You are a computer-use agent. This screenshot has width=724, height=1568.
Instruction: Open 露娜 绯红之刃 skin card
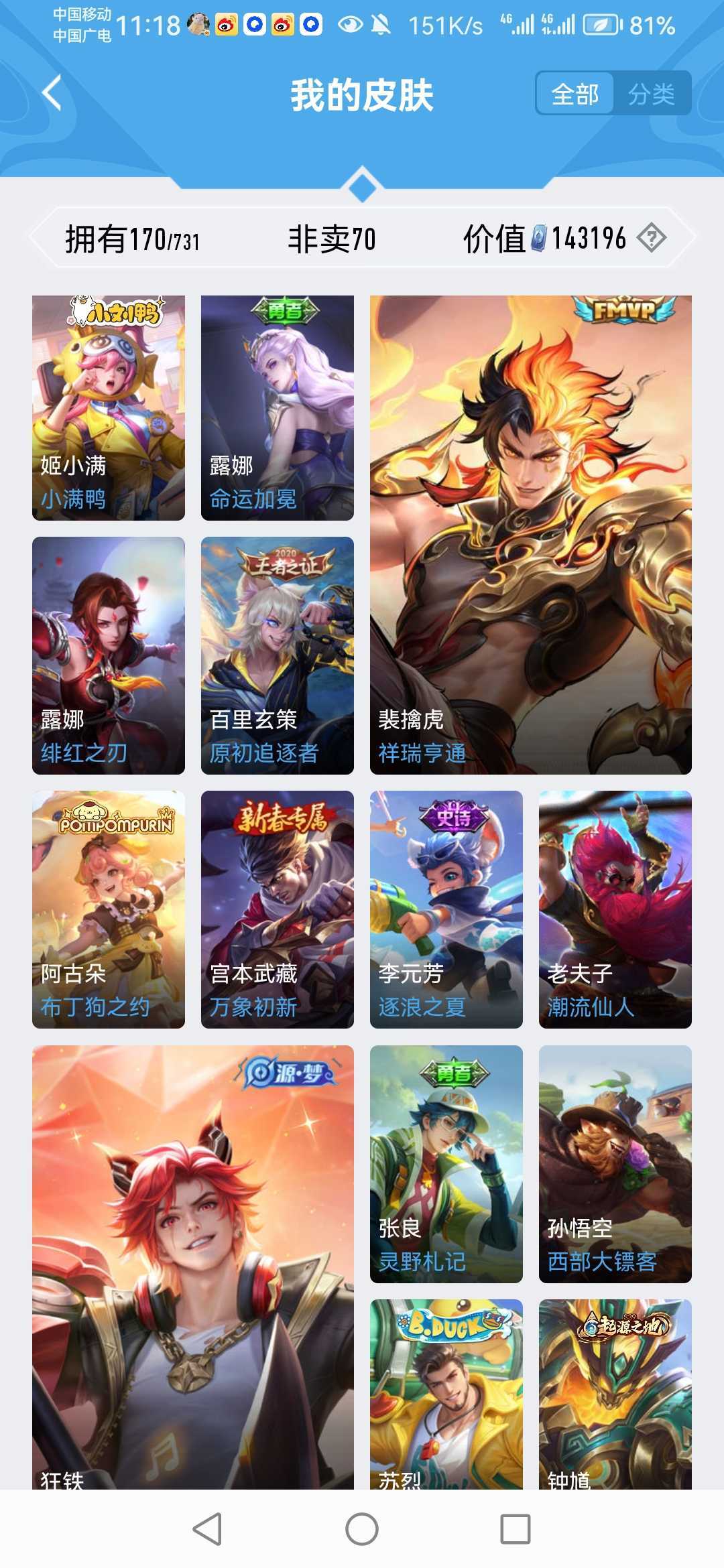coord(109,655)
